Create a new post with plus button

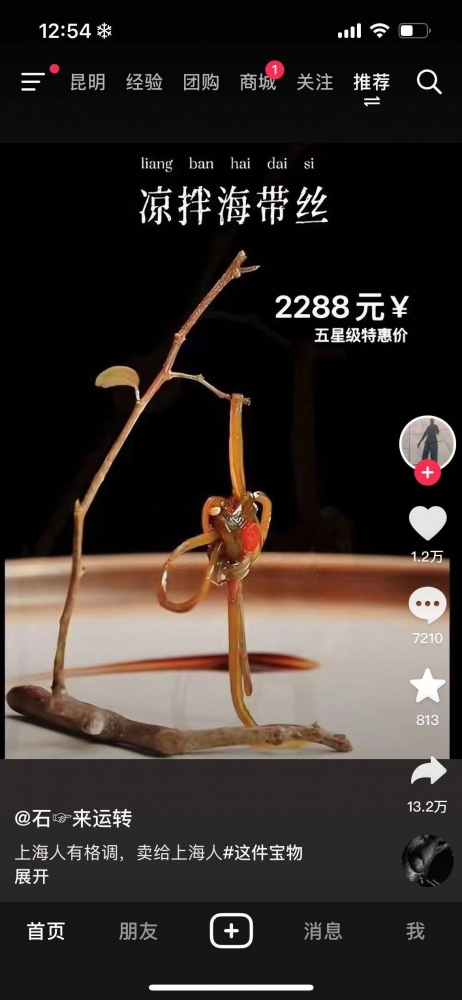(231, 931)
